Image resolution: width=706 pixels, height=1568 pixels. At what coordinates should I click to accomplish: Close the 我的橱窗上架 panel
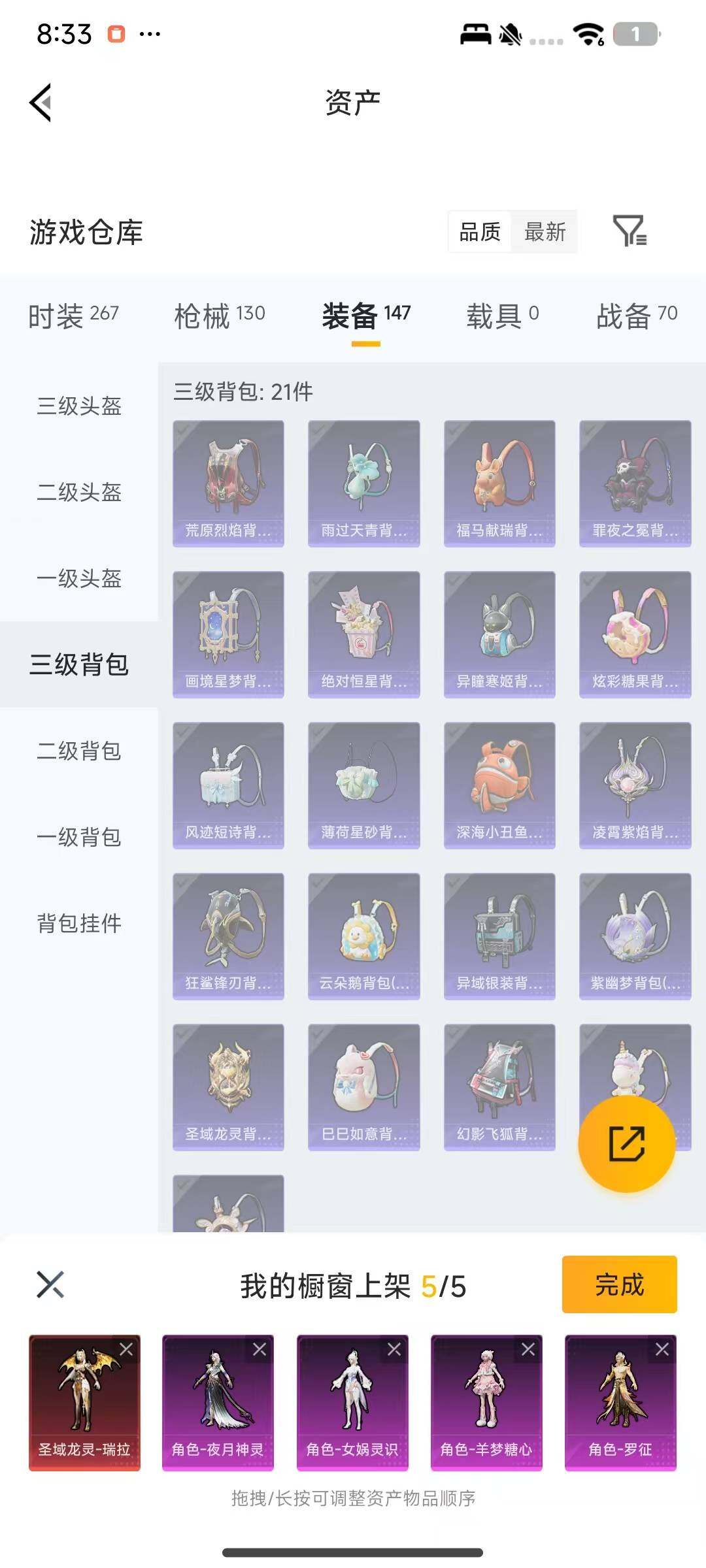[x=50, y=1284]
